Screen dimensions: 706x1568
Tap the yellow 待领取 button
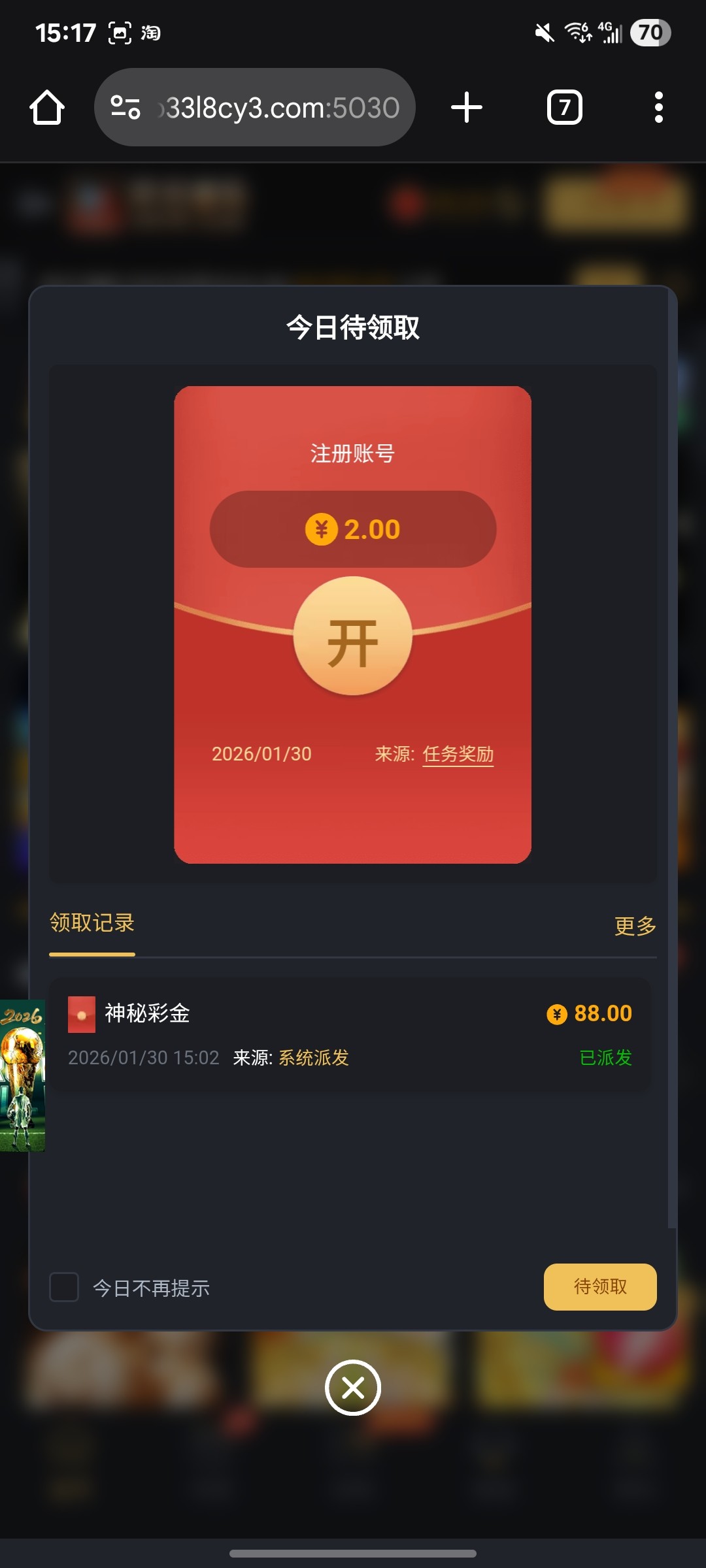pos(600,1286)
